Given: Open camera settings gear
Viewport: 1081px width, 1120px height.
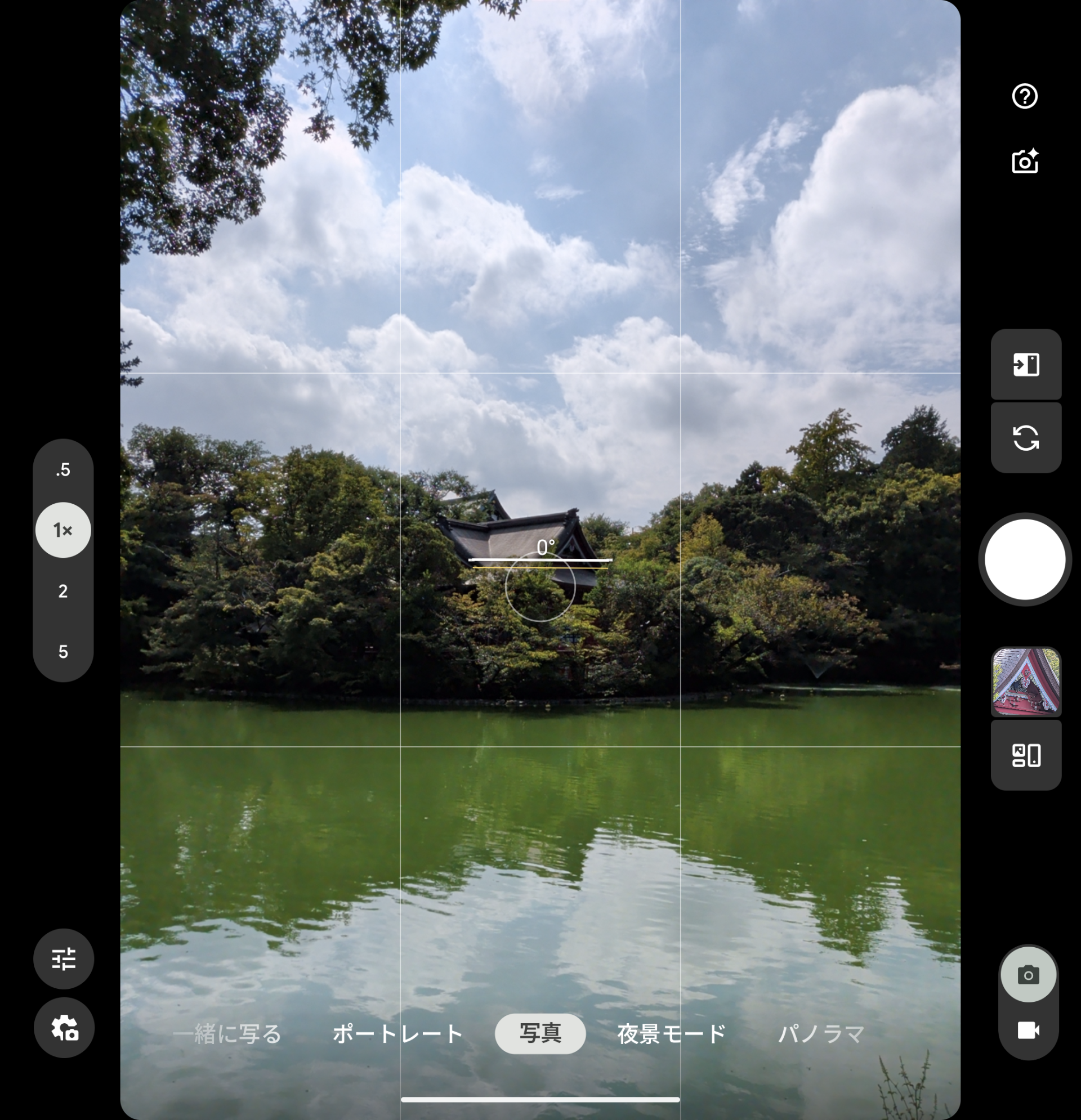Looking at the screenshot, I should 64,1028.
